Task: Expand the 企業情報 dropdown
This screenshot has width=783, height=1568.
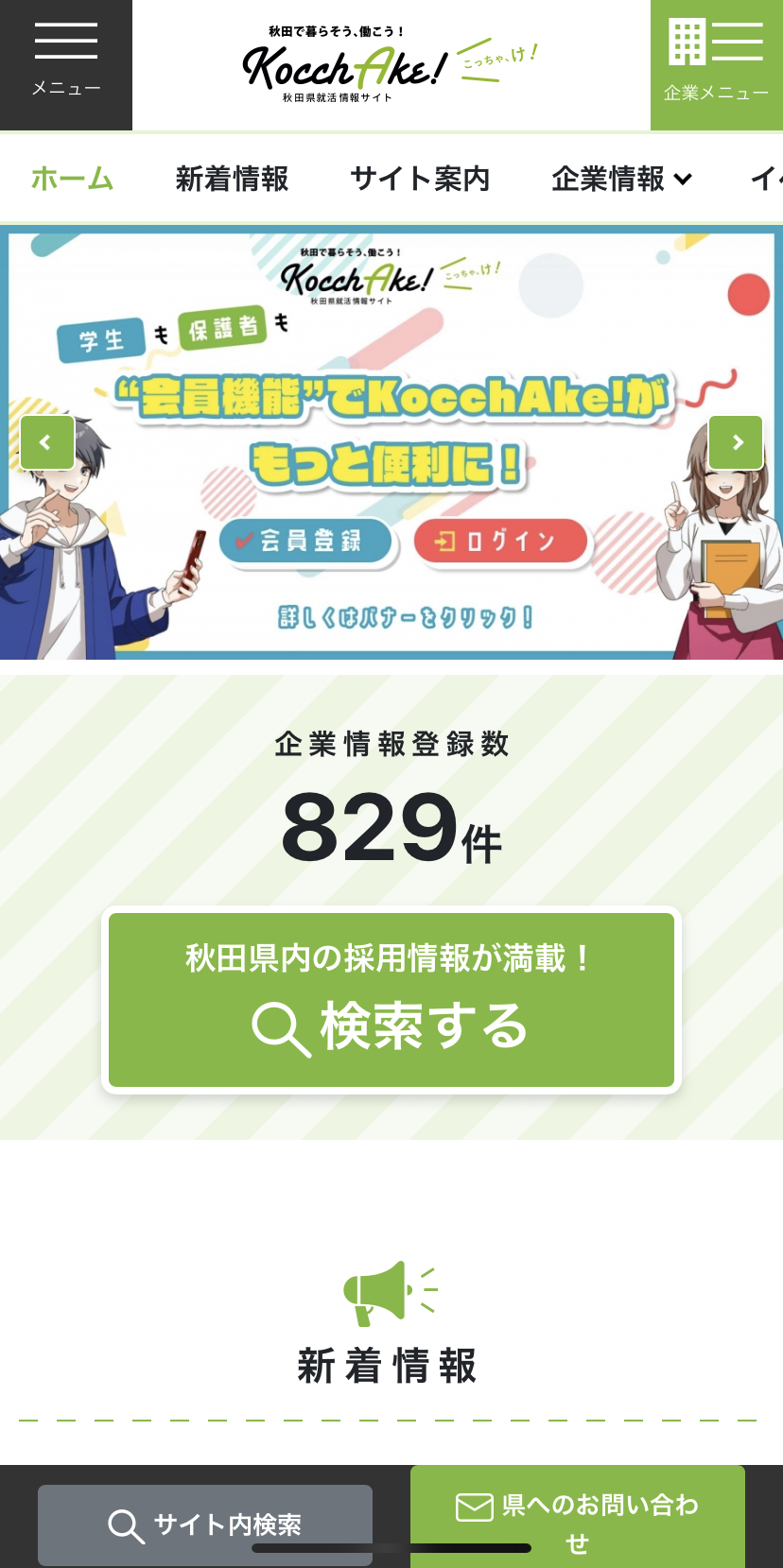Action: tap(621, 179)
